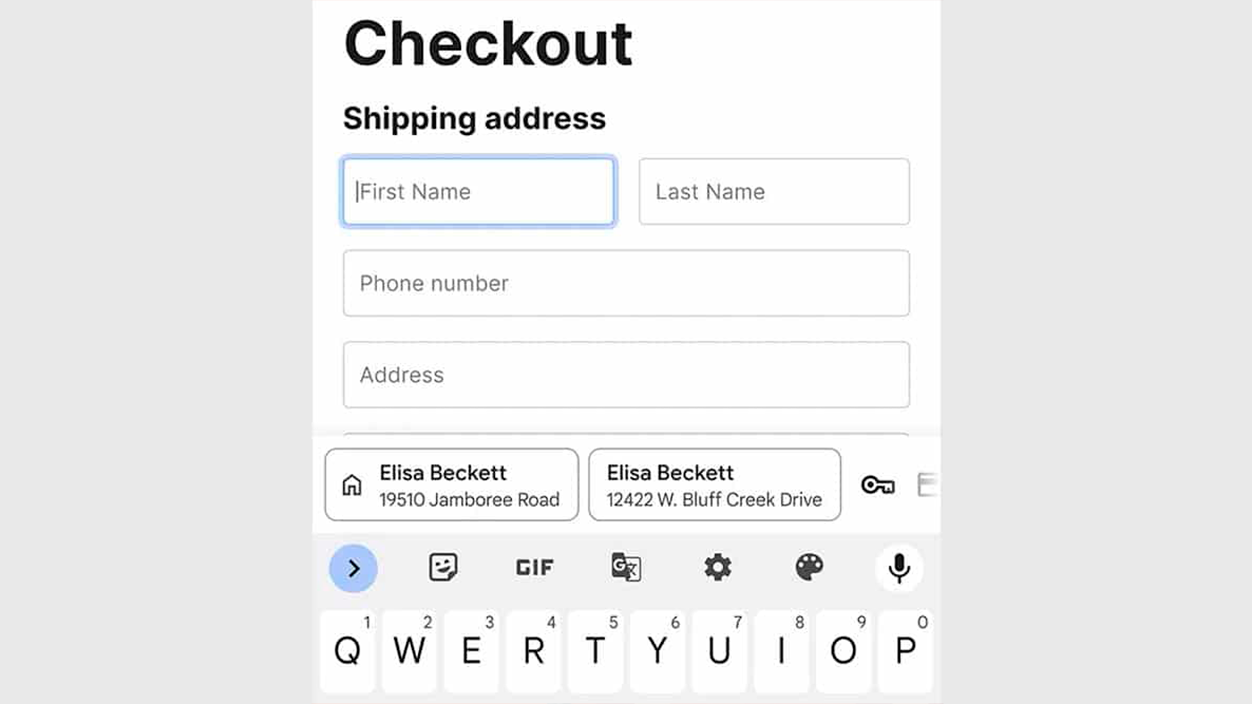
Task: Start voice typing with the microphone
Action: coord(899,568)
